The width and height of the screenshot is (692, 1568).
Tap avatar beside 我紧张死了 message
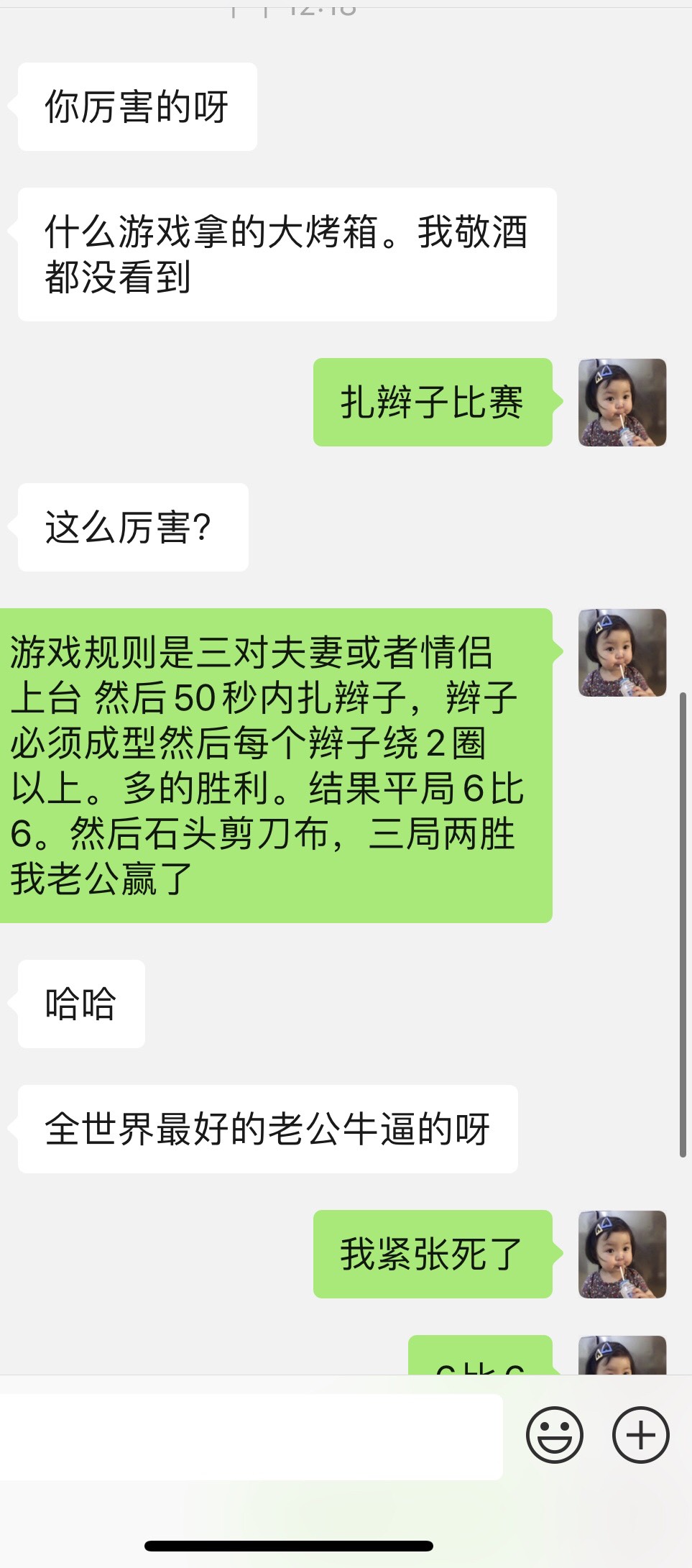(622, 1255)
